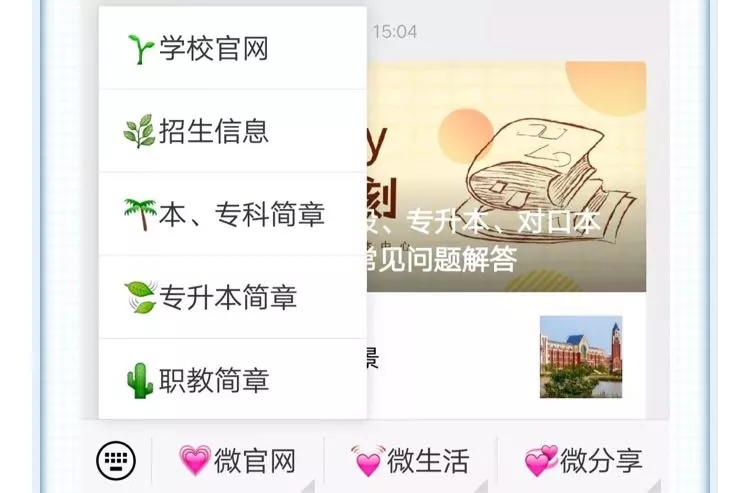Expand the 微分享 bottom menu

point(584,461)
